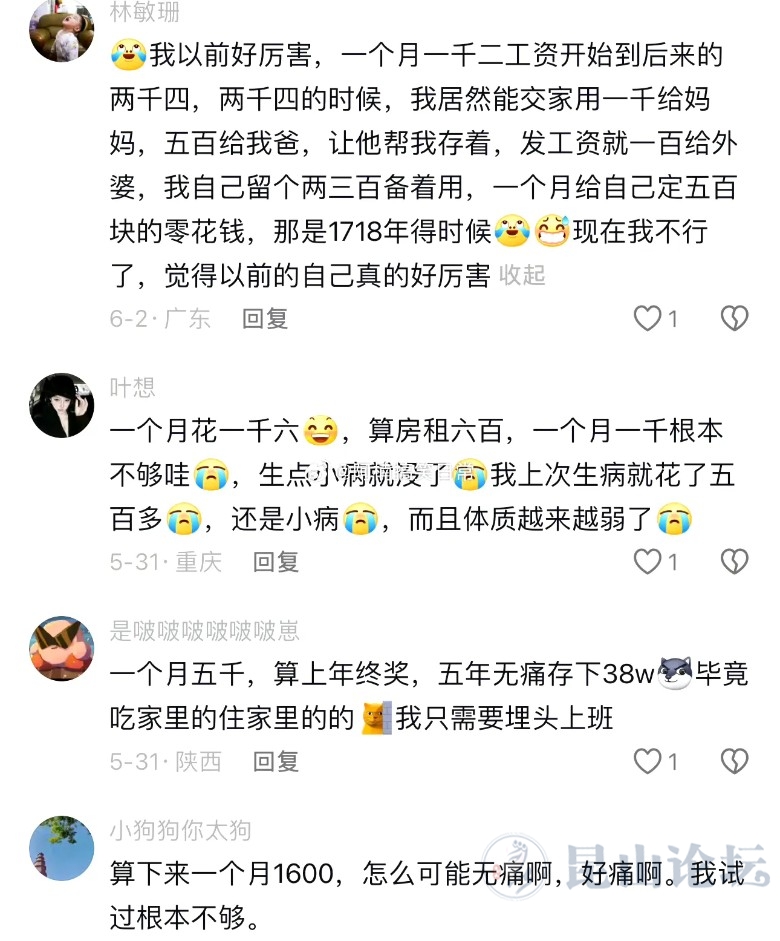Viewport: 780px width, 941px height.
Task: Reply to 林敏珊's comment
Action: [x=265, y=319]
